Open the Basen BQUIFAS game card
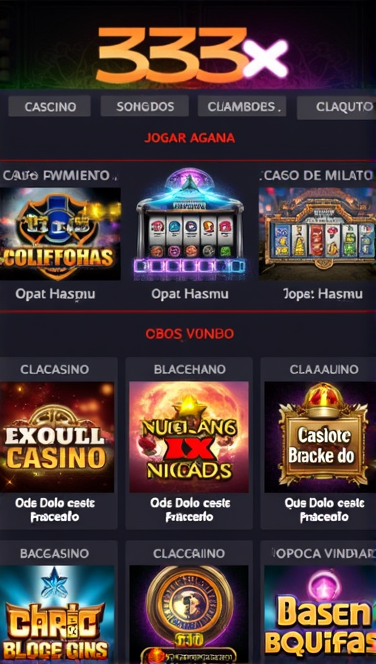Viewport: 376px width, 664px height. tap(320, 614)
